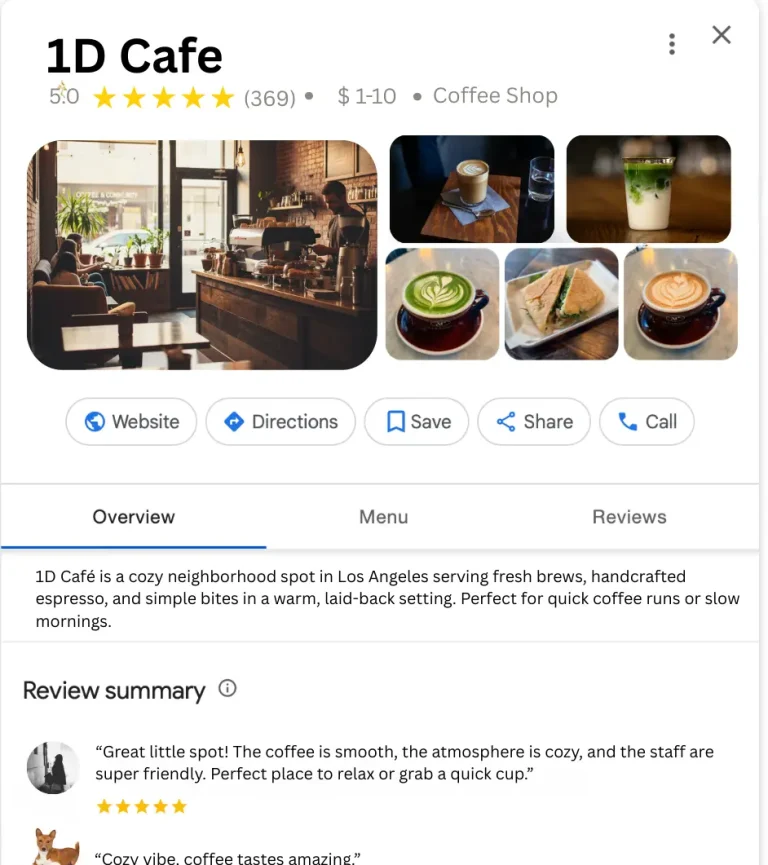View the green matcha latte art photo
Screen dimensions: 768x865
coord(442,304)
